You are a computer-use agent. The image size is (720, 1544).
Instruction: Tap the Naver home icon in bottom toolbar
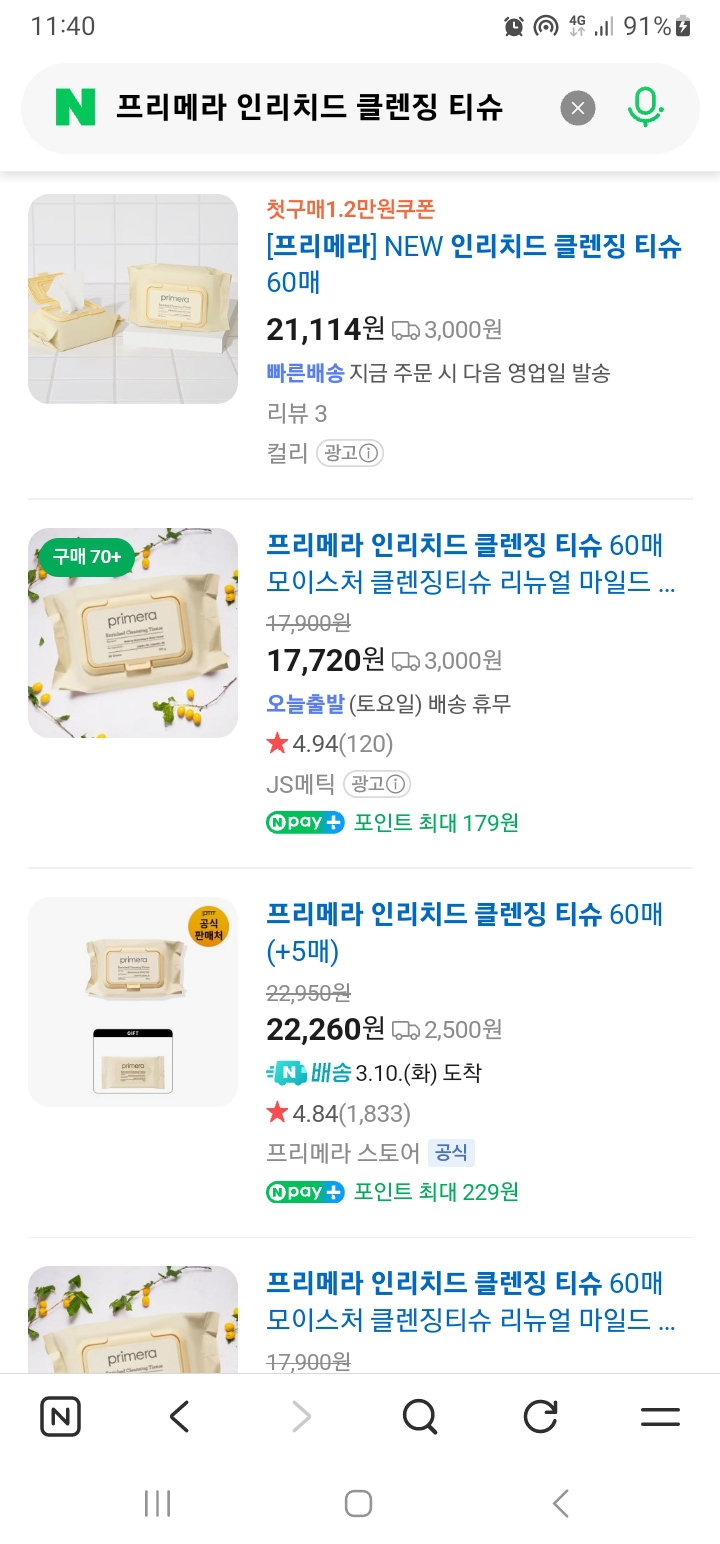60,1416
